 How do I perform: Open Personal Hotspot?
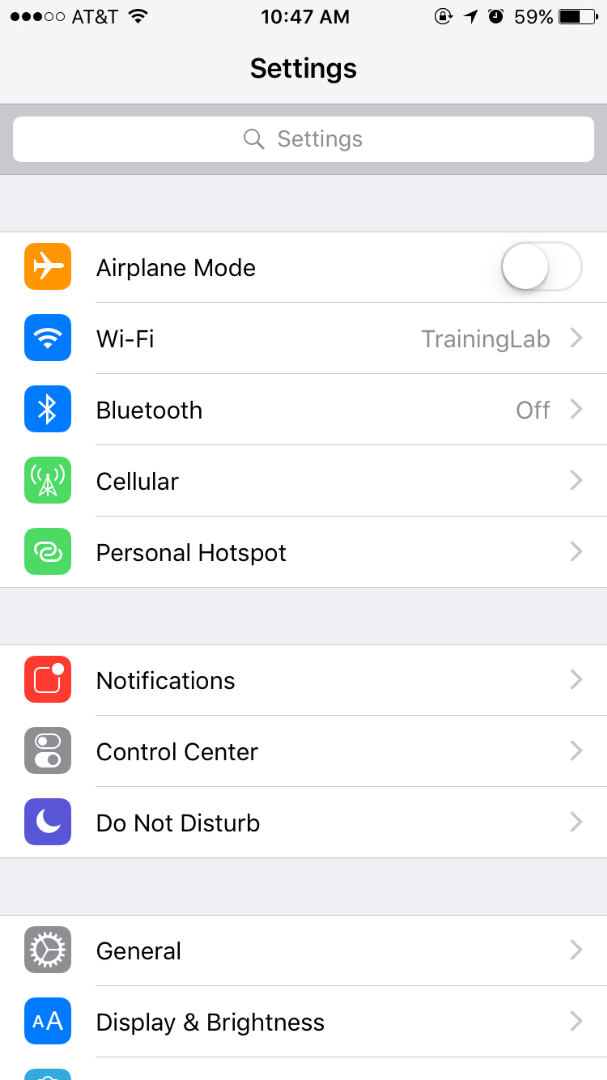point(303,552)
